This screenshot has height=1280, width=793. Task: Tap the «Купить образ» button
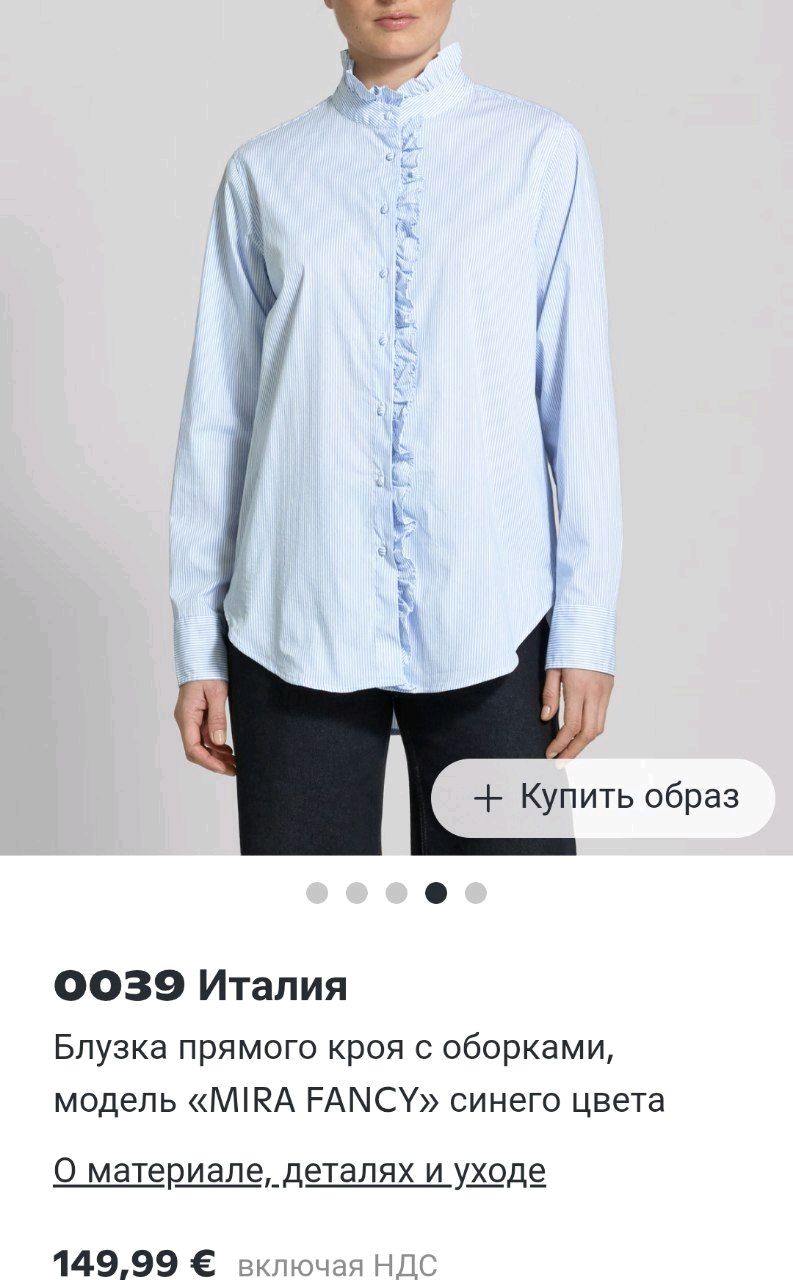tap(603, 798)
